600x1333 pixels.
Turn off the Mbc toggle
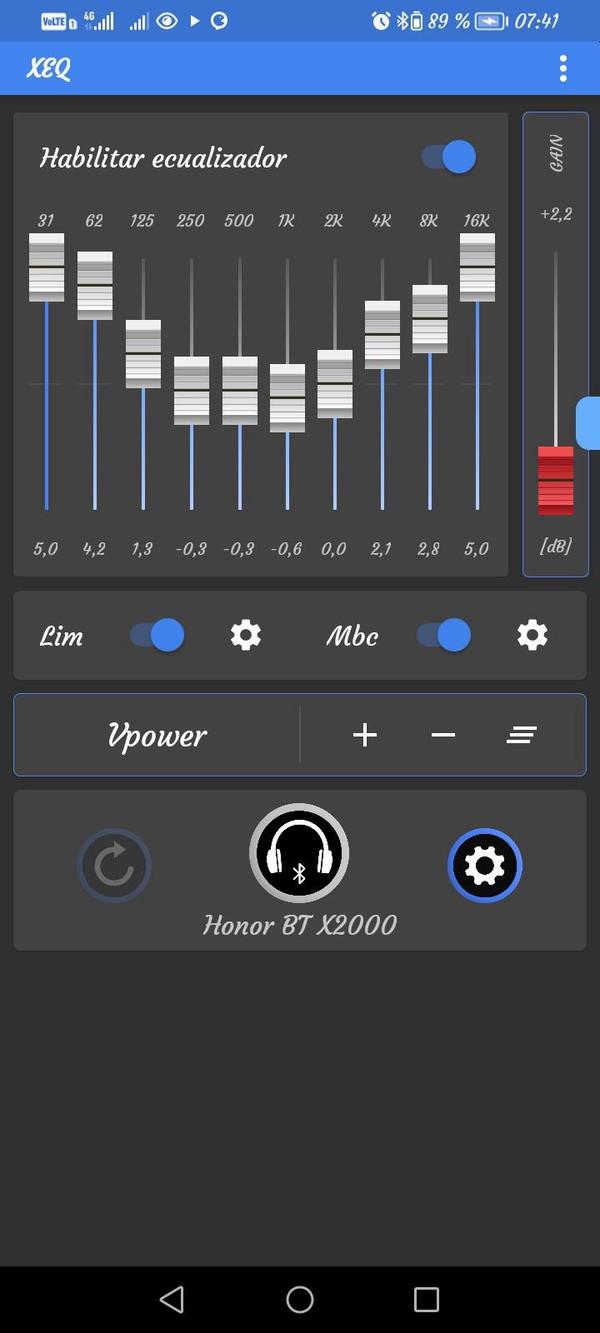(x=443, y=635)
